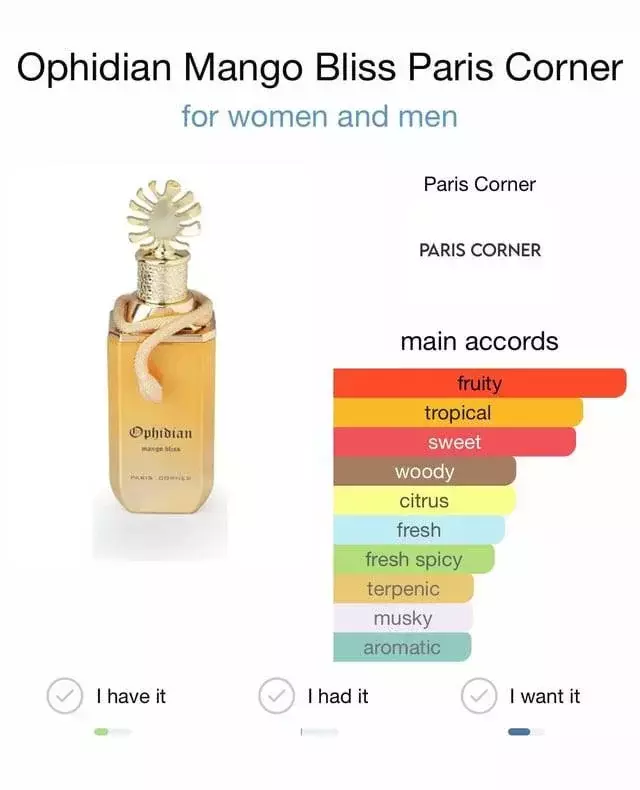Image resolution: width=640 pixels, height=790 pixels.
Task: Mark the perfume as I have it
Action: 65,697
